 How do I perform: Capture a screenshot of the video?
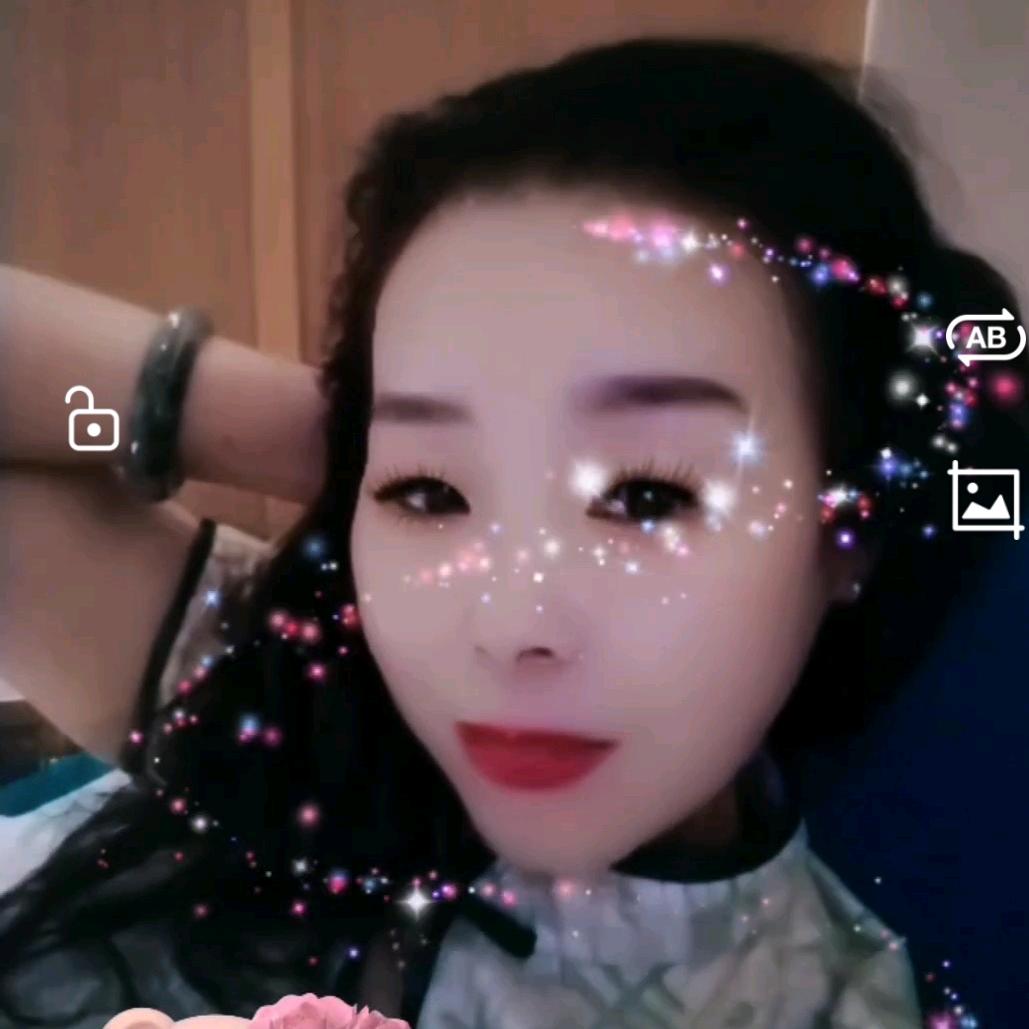point(985,500)
